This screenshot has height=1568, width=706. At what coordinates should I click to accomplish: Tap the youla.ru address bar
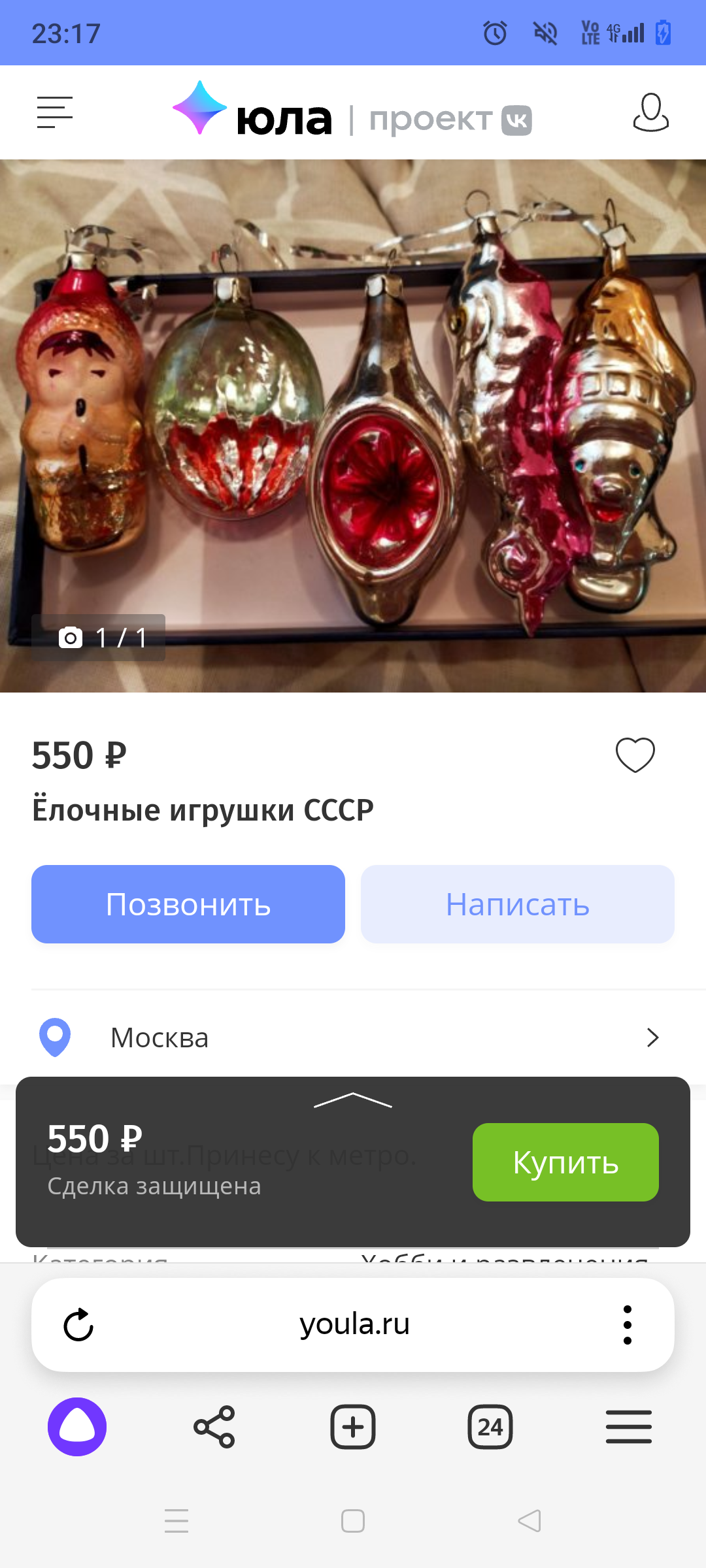tap(354, 1325)
